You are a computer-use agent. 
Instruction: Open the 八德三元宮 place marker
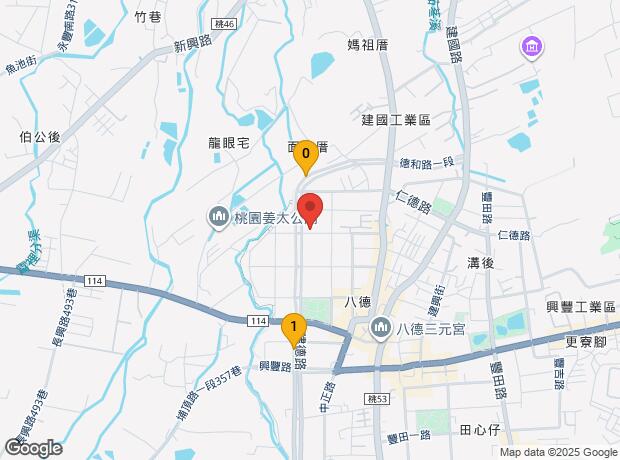[x=381, y=327]
